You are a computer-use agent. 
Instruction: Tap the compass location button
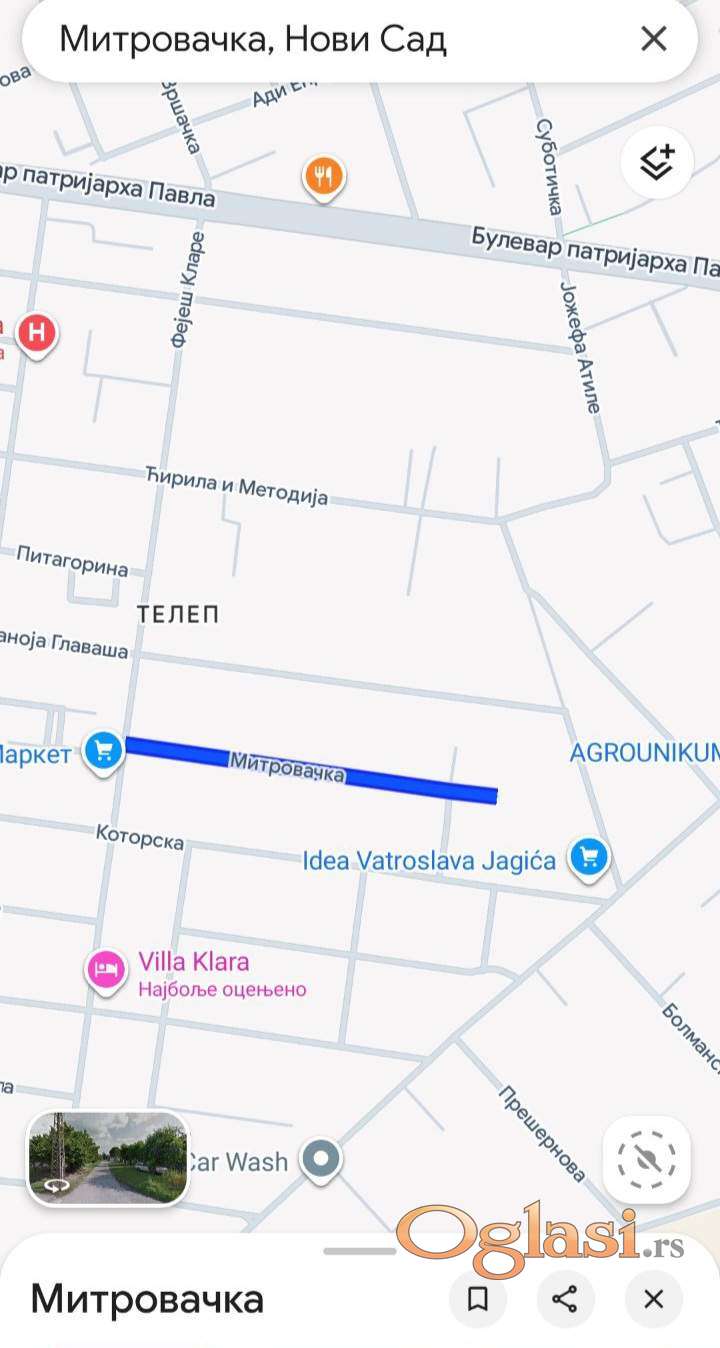[x=646, y=1159]
